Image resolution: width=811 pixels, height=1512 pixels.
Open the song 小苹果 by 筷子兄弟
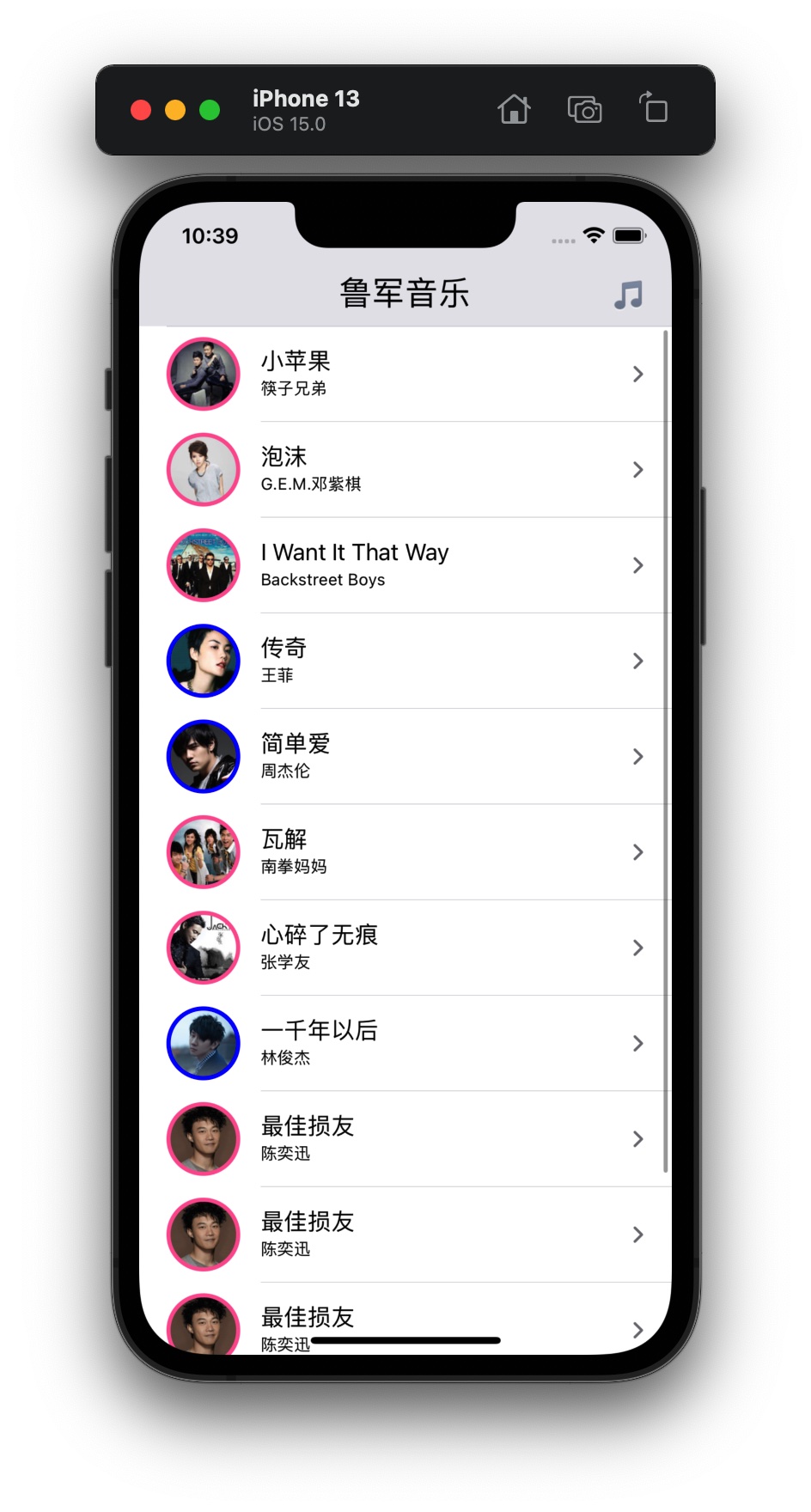pos(404,374)
